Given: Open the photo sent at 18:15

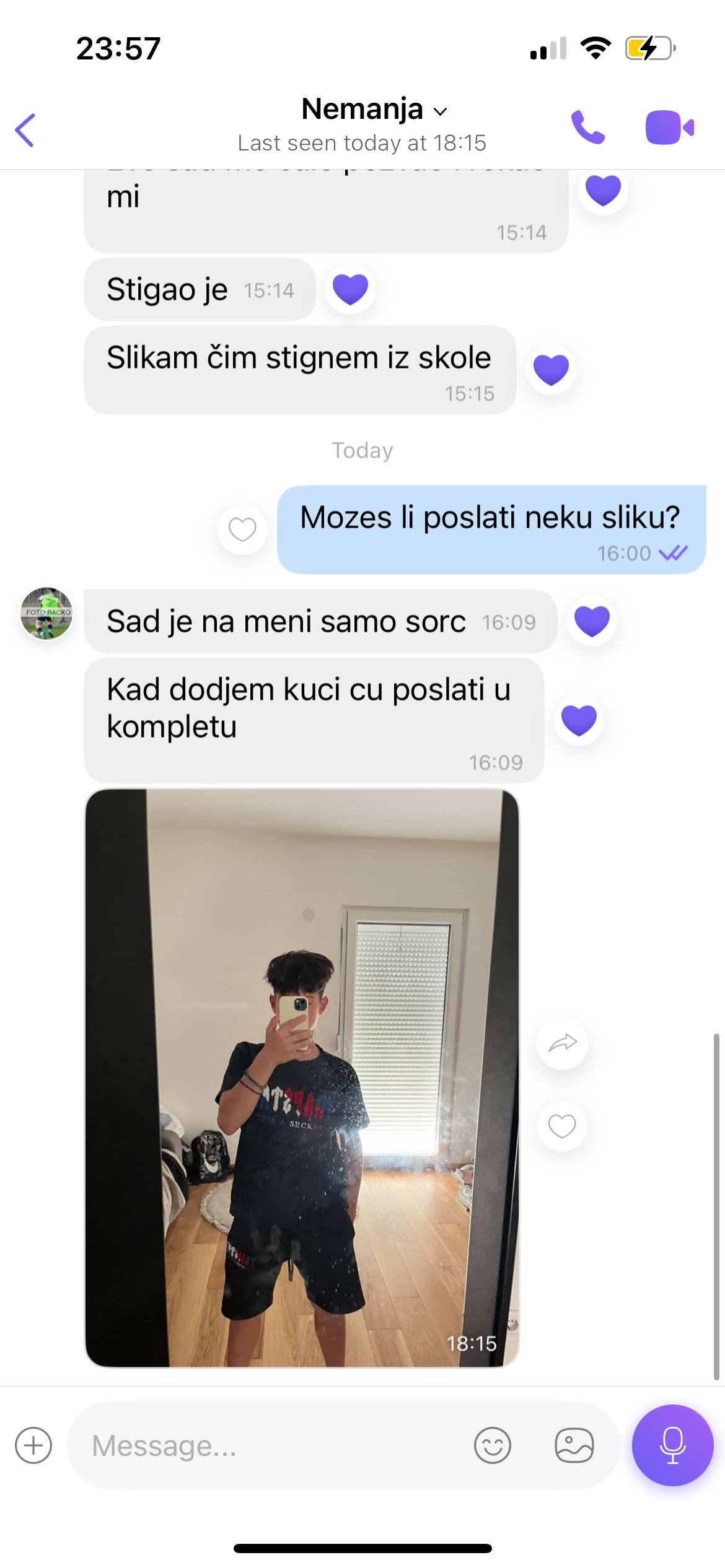Looking at the screenshot, I should [302, 1078].
